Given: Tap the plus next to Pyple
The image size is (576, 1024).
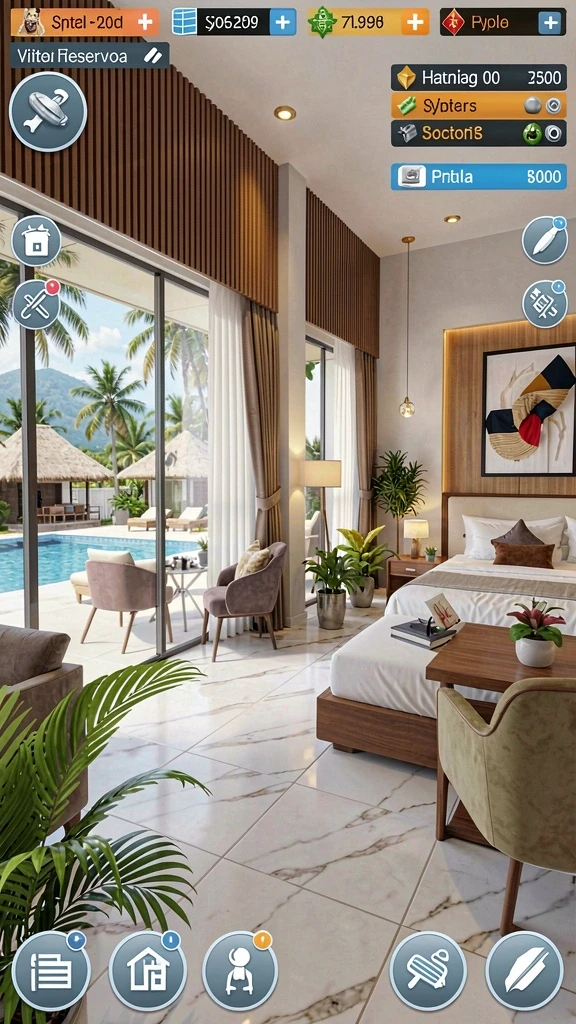Looking at the screenshot, I should [x=550, y=22].
